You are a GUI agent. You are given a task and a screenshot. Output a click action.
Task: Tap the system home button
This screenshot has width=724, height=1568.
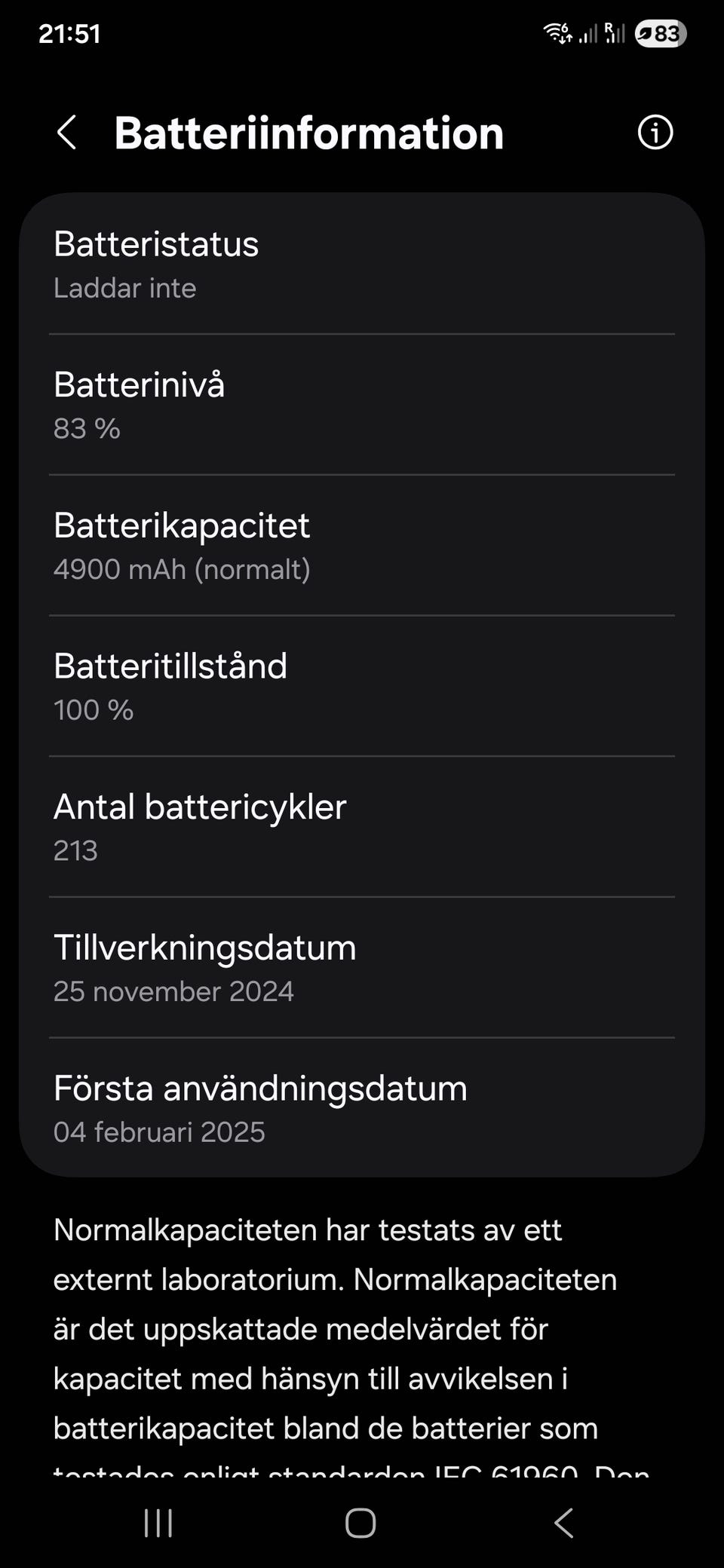[360, 1523]
